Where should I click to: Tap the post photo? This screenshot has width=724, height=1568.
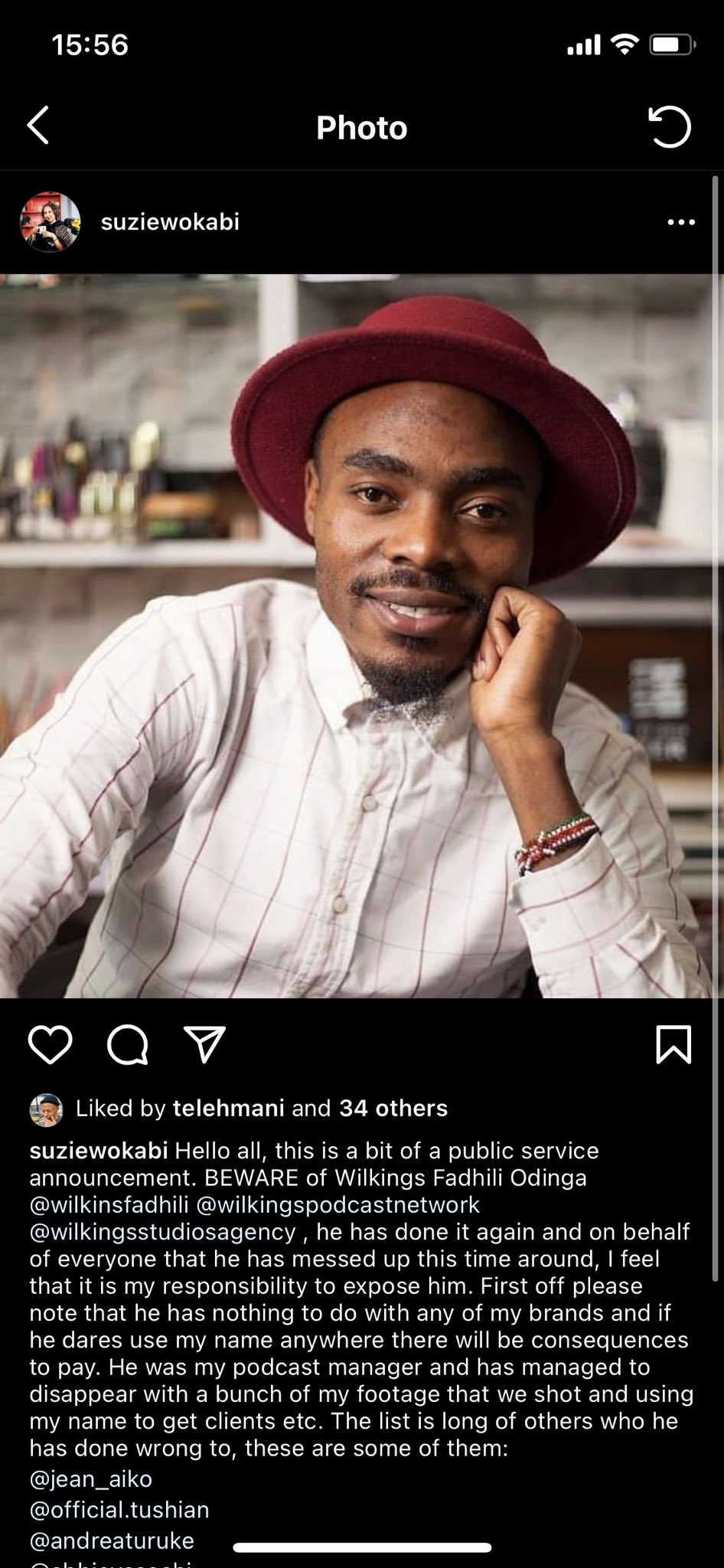[361, 635]
